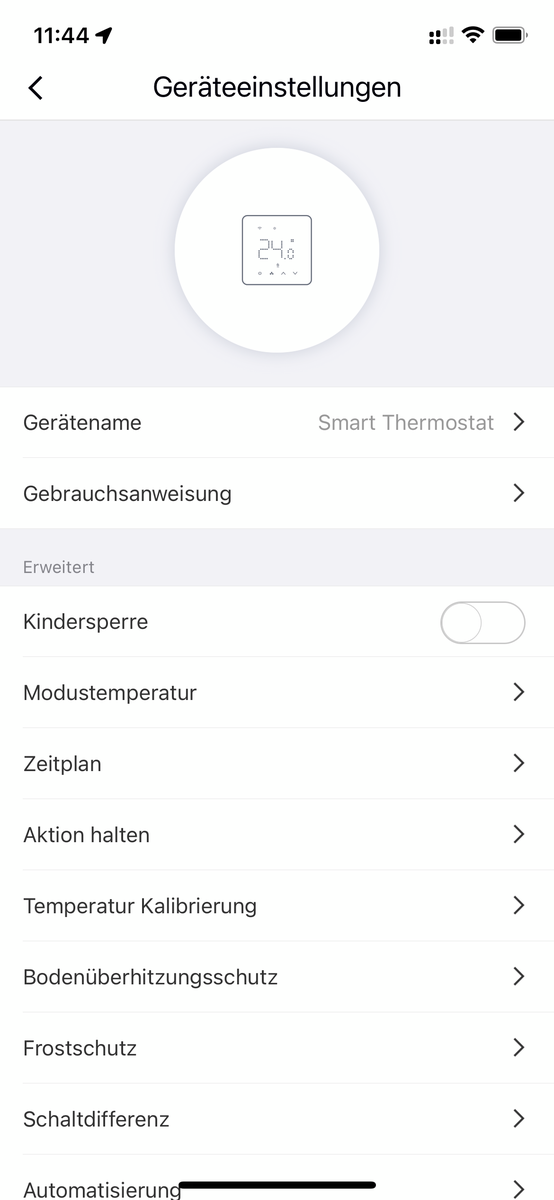This screenshot has height=1200, width=554.
Task: Open Gebrauchsanweisung
Action: 277,493
